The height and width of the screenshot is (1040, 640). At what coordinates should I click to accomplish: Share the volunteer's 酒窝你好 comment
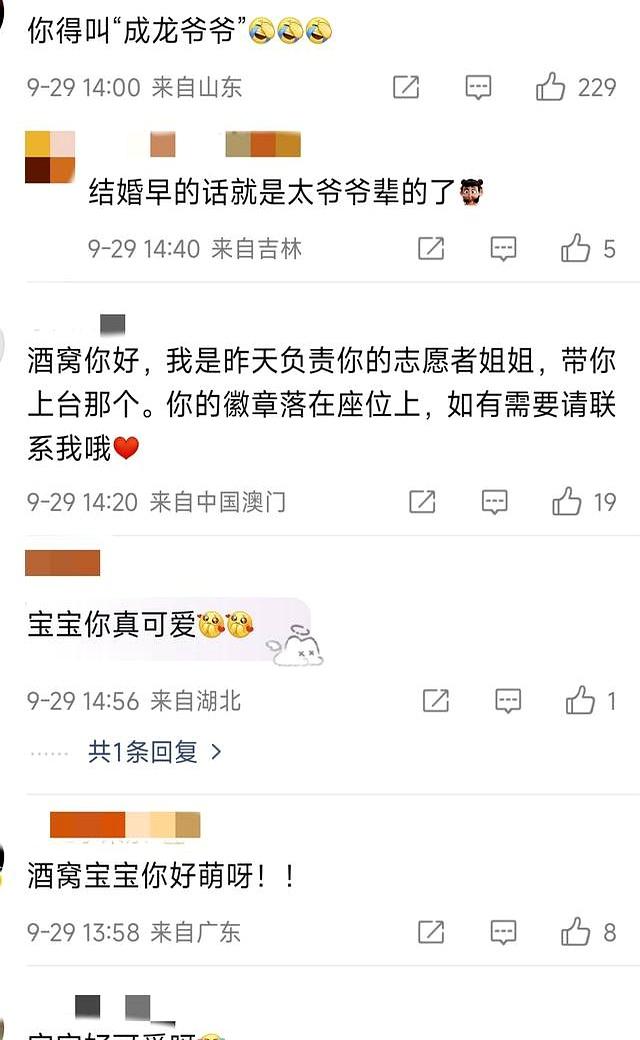(x=422, y=501)
